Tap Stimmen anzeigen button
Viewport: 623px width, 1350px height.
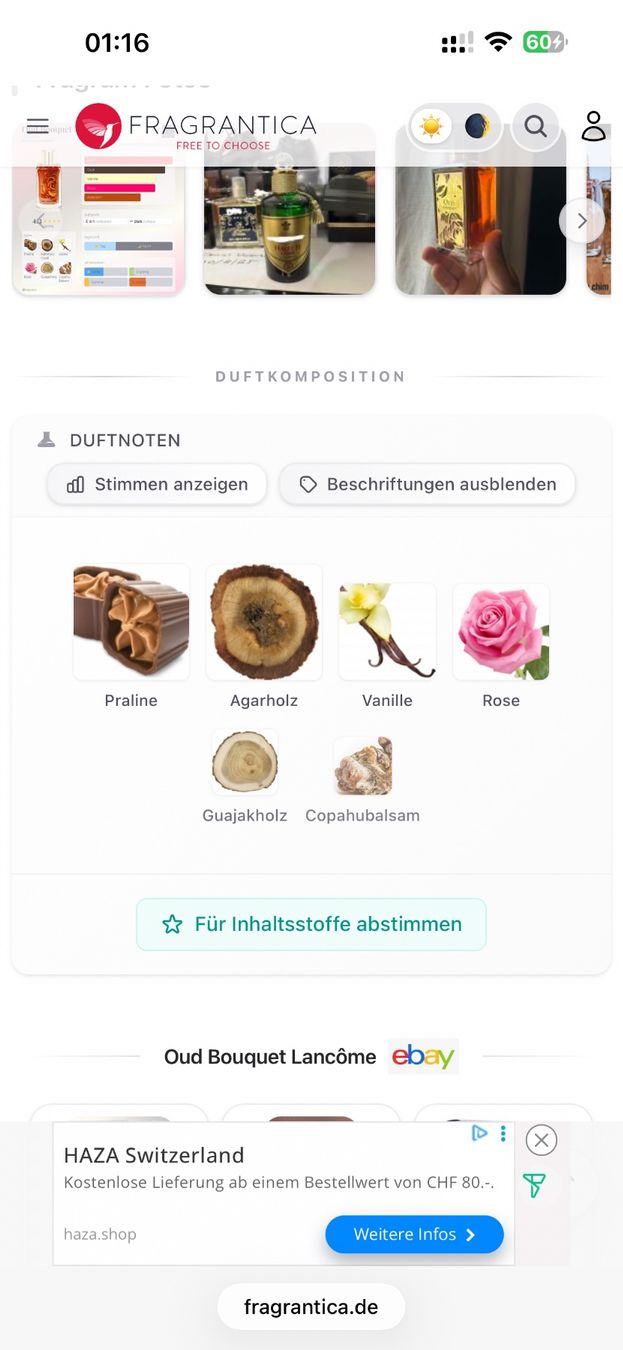[x=157, y=484]
